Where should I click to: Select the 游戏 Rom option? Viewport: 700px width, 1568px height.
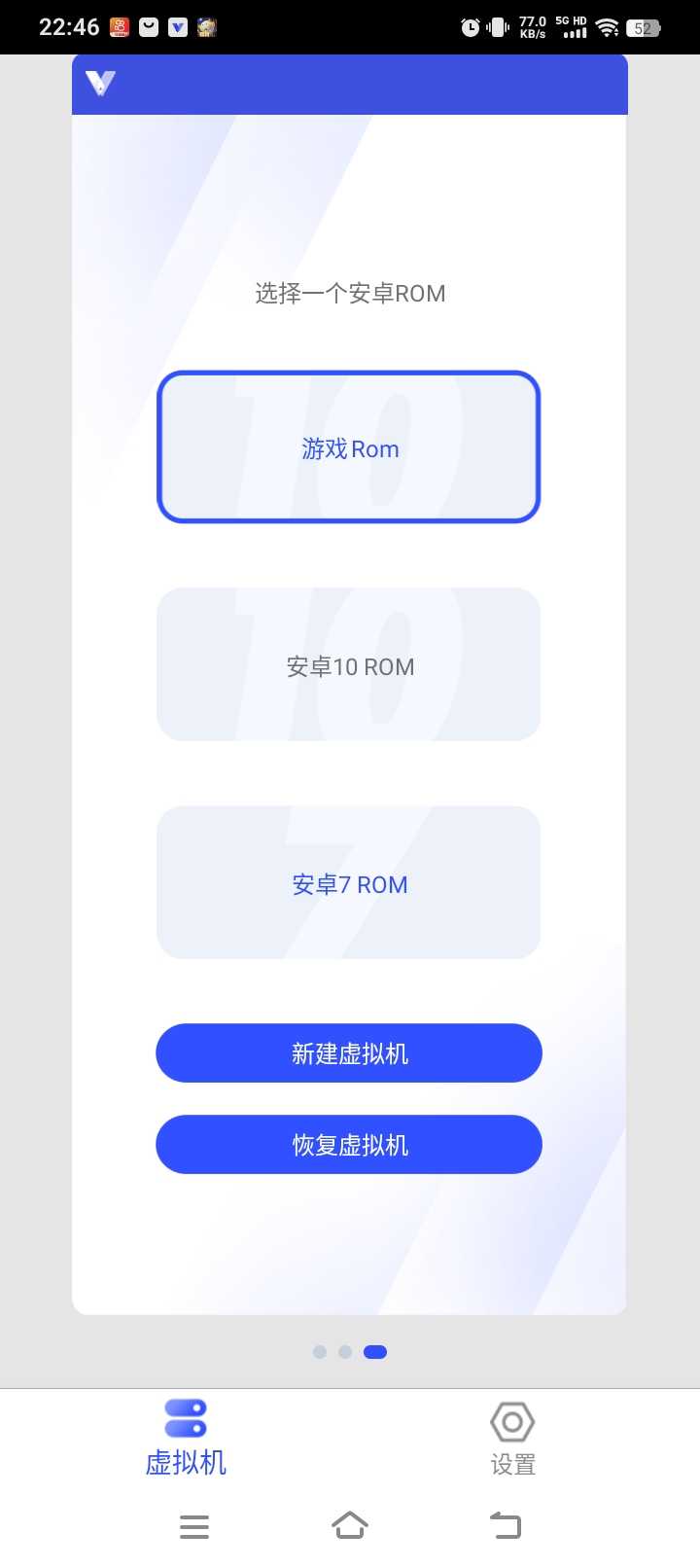point(349,447)
